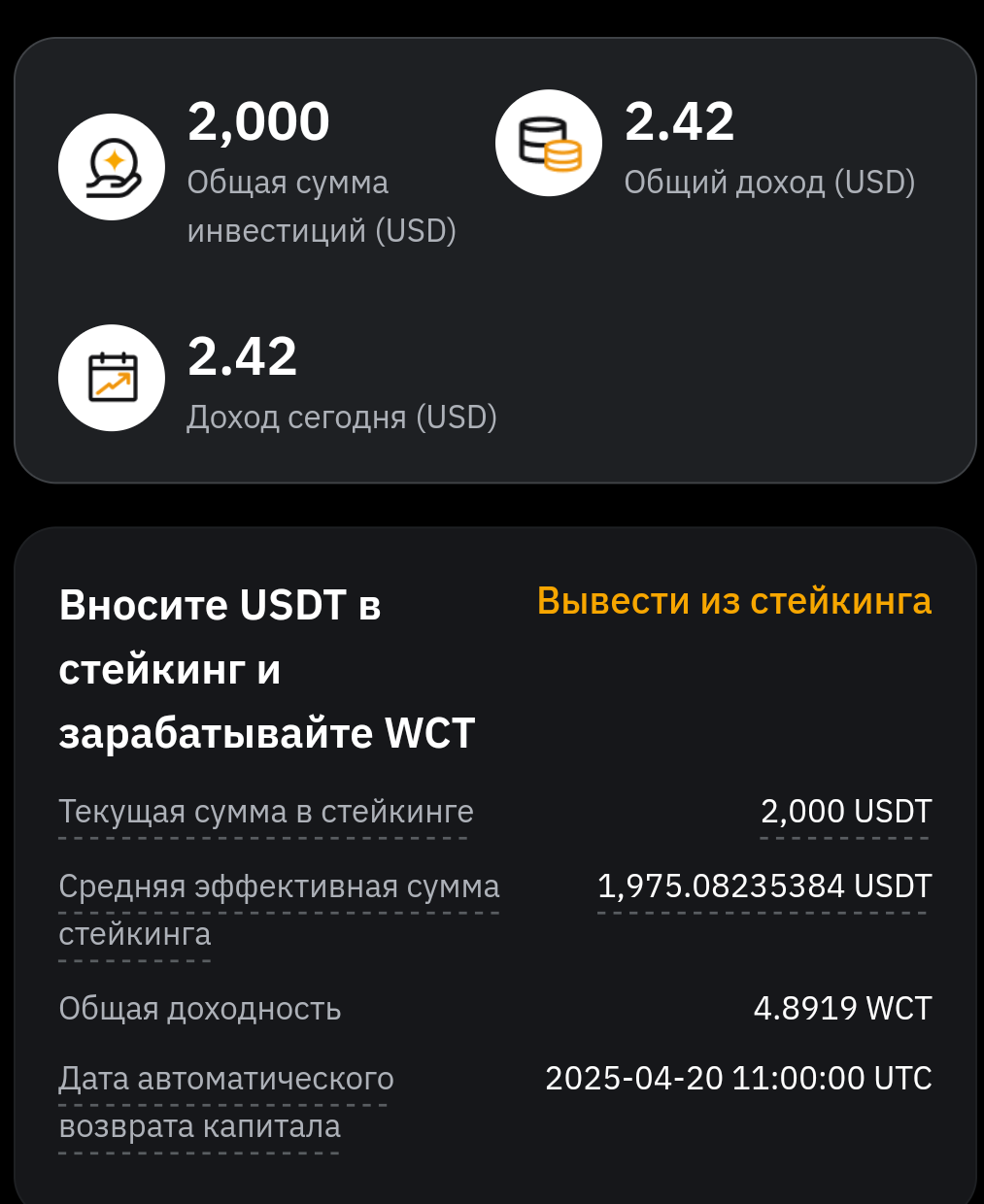984x1204 pixels.
Task: View info on Дата автоматического возврата капитала
Action: tap(225, 1080)
